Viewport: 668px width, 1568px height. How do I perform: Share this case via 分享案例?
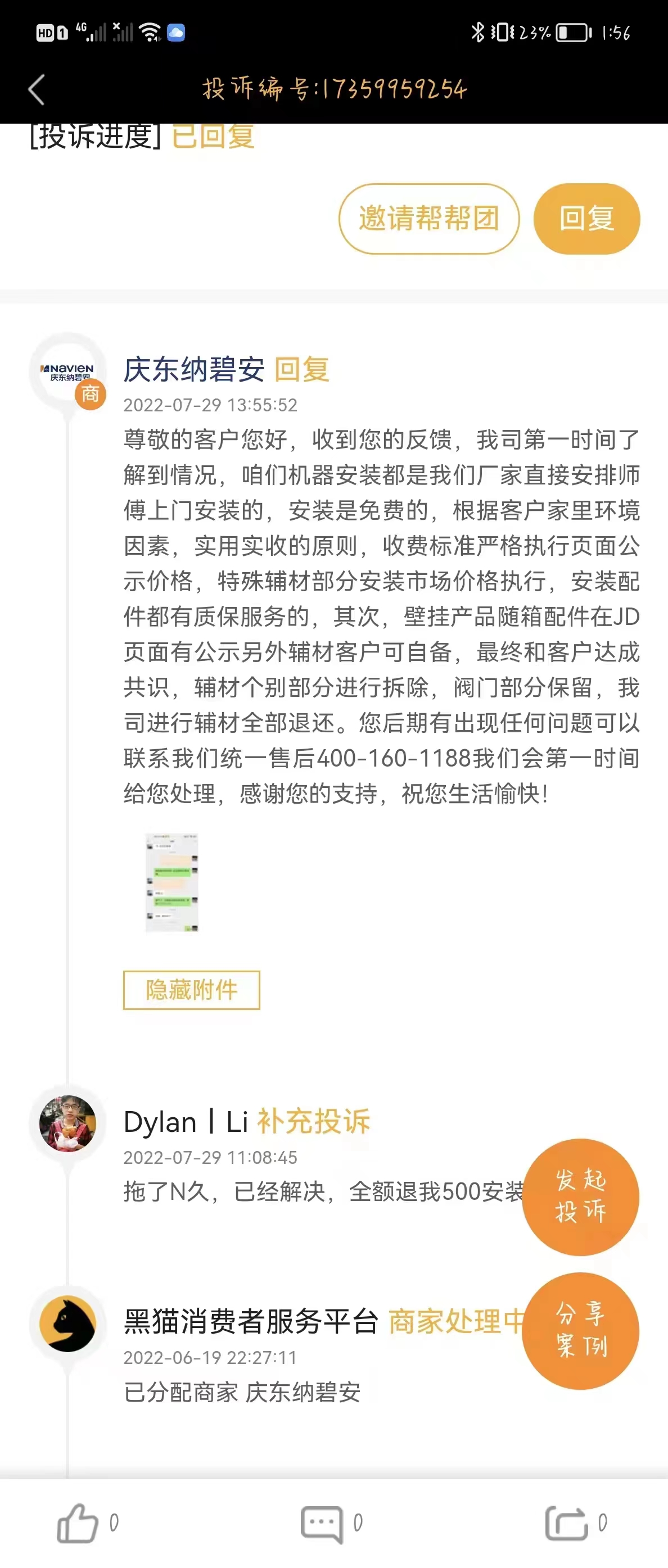point(580,1331)
